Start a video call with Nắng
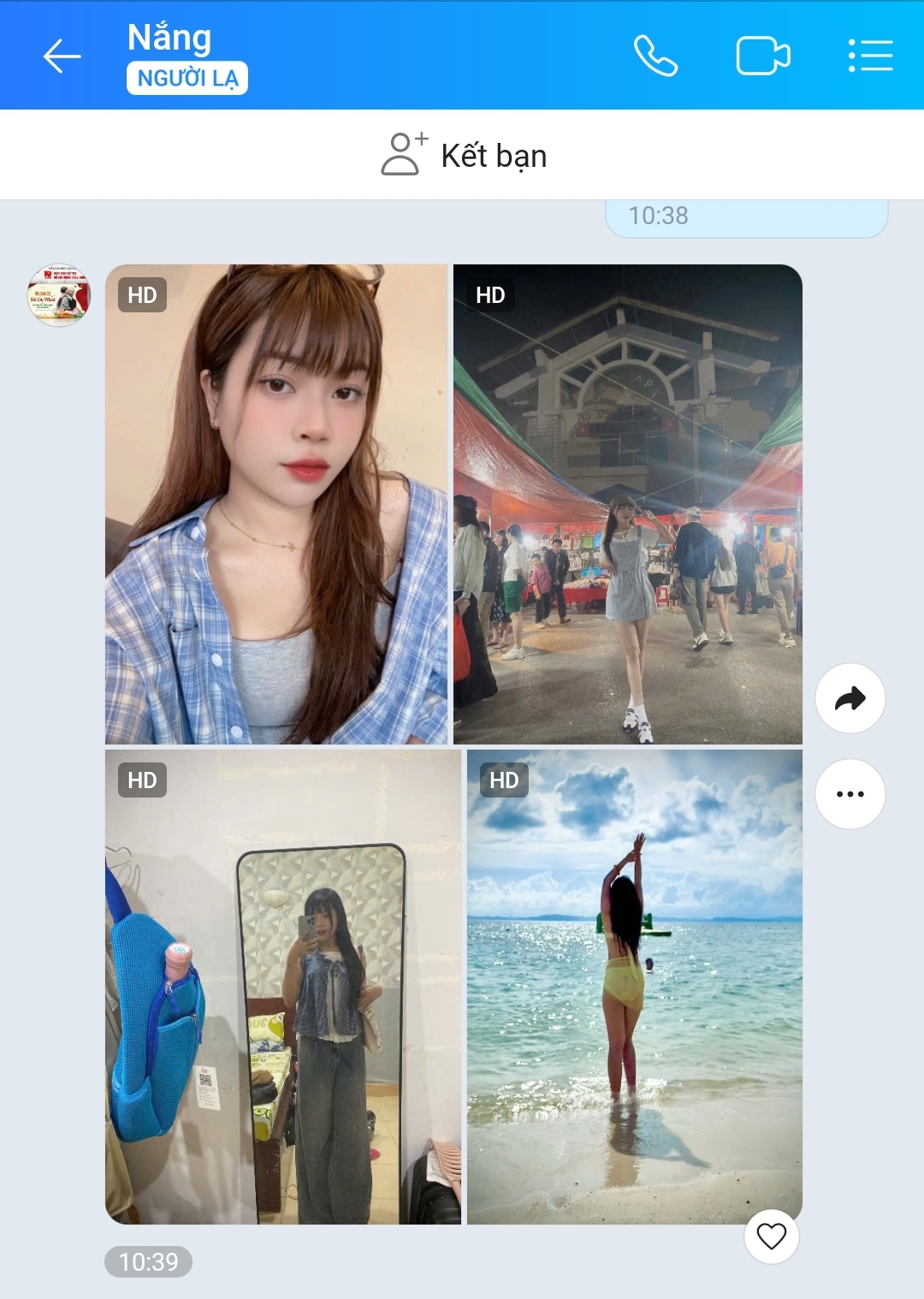The height and width of the screenshot is (1299, 924). click(762, 56)
